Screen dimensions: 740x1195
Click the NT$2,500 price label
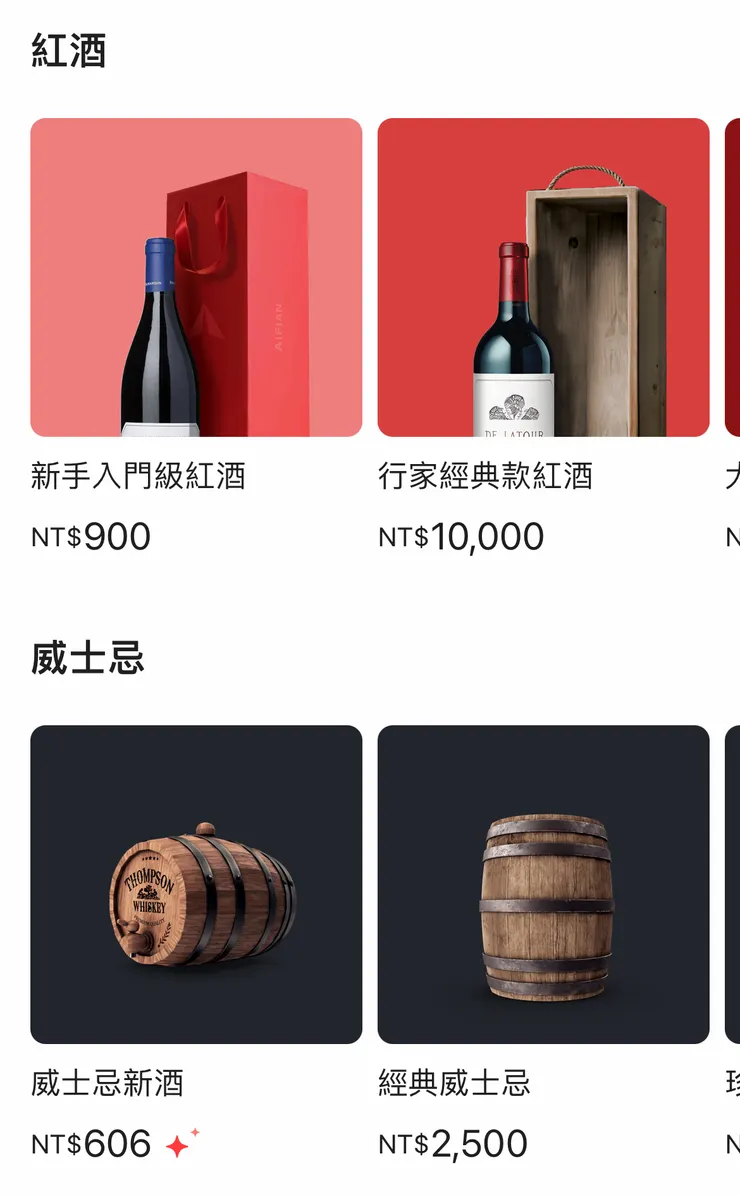coord(452,1143)
